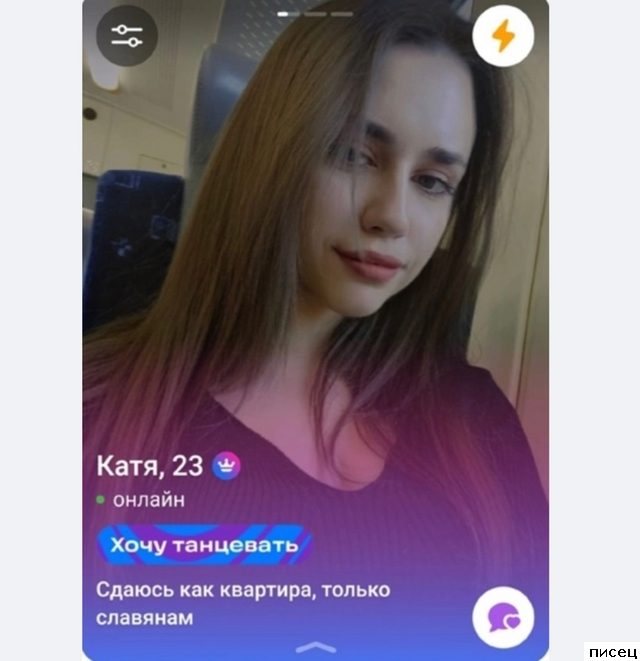Viewport: 640px width, 661px height.
Task: Activate the lightning boost button
Action: click(503, 37)
